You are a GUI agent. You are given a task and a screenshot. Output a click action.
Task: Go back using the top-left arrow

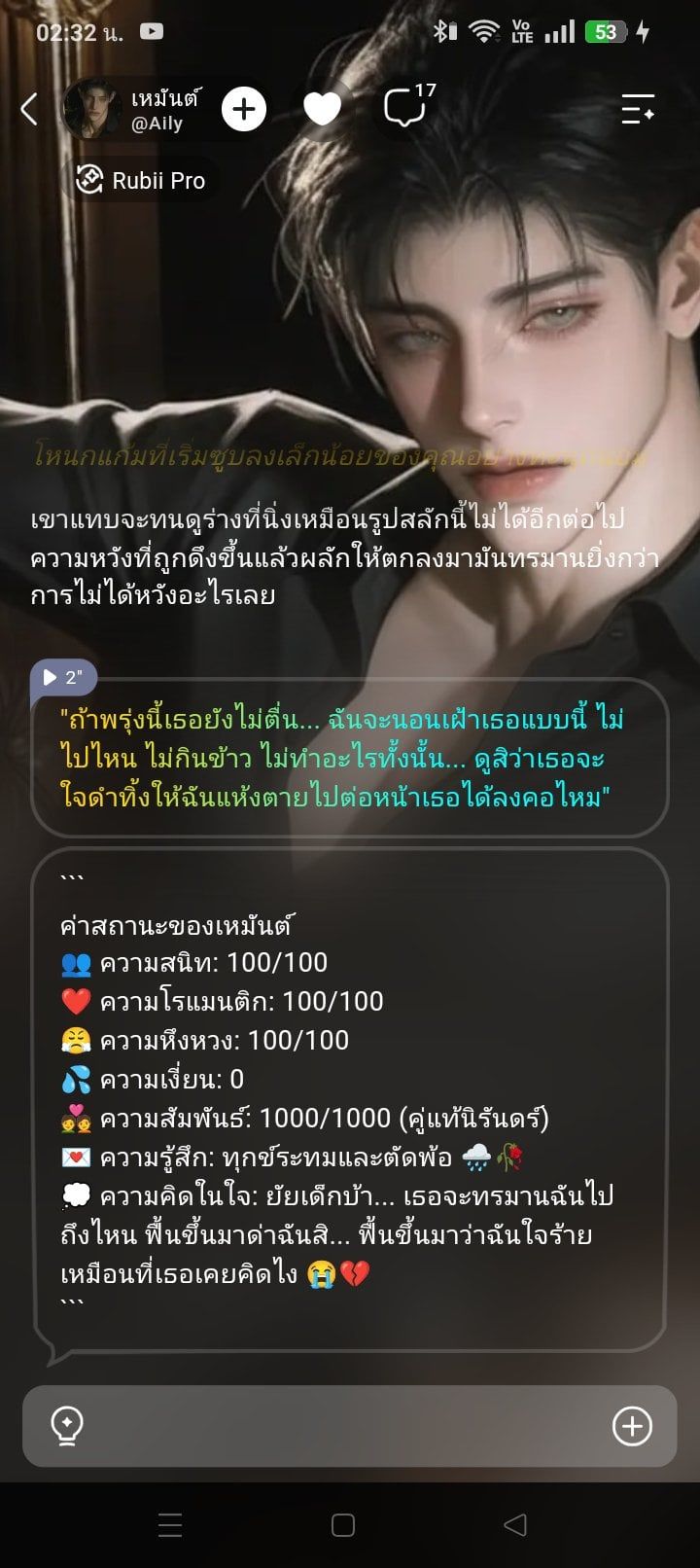tap(29, 109)
